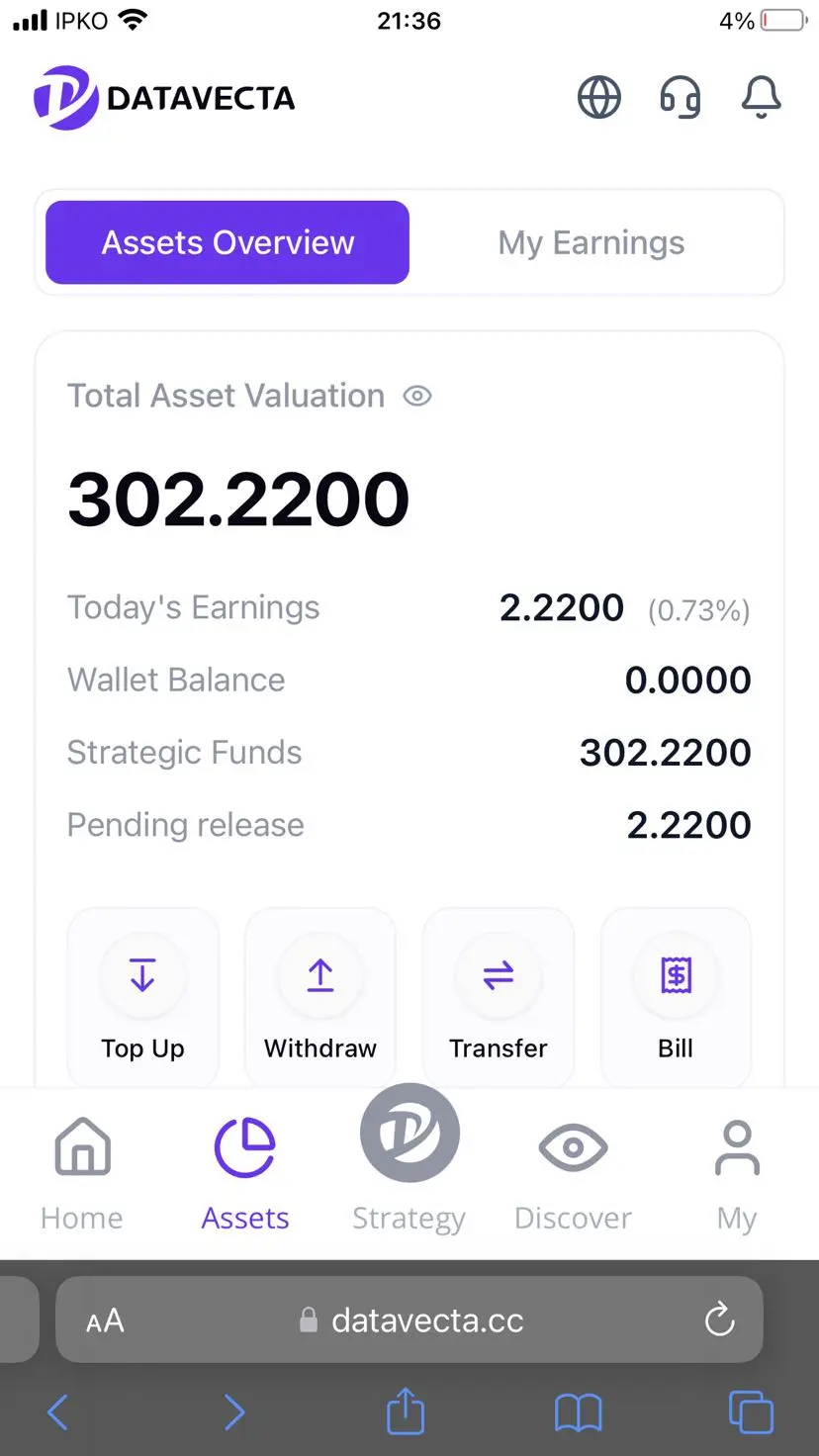Open the My profile tab
The image size is (819, 1456).
click(737, 1172)
